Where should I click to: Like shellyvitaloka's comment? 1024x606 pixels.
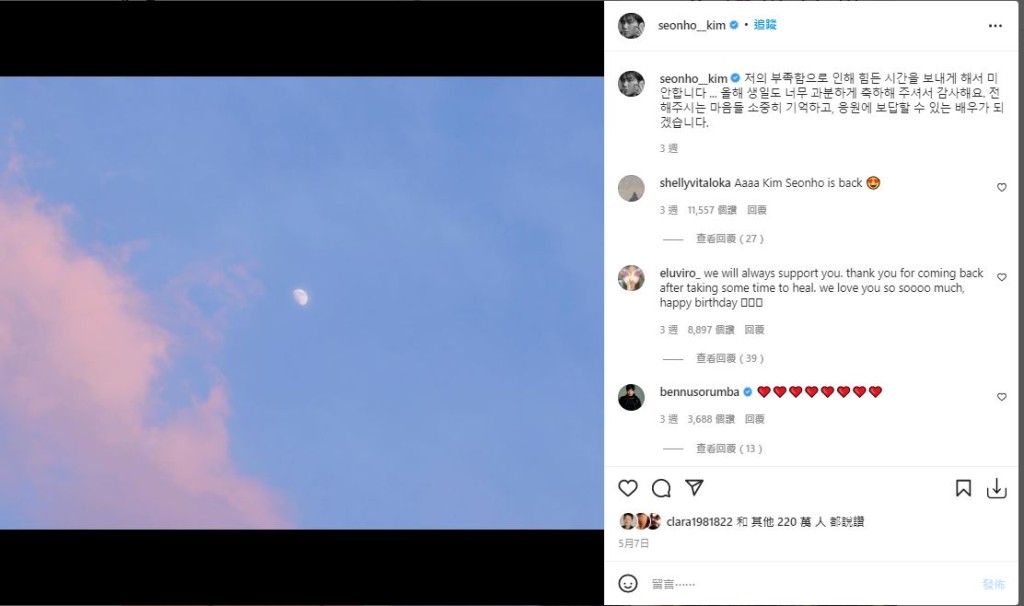(1001, 187)
